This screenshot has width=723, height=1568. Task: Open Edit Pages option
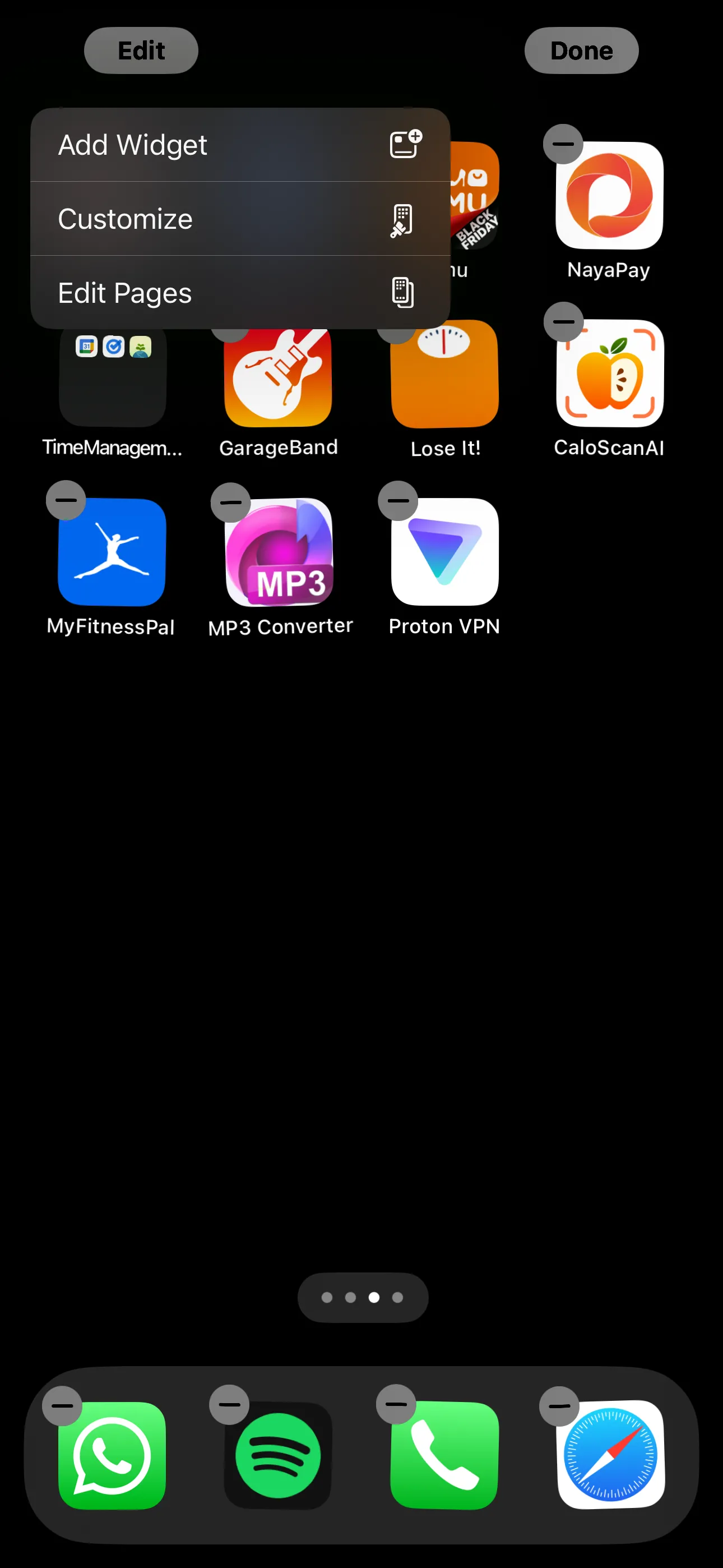[240, 293]
